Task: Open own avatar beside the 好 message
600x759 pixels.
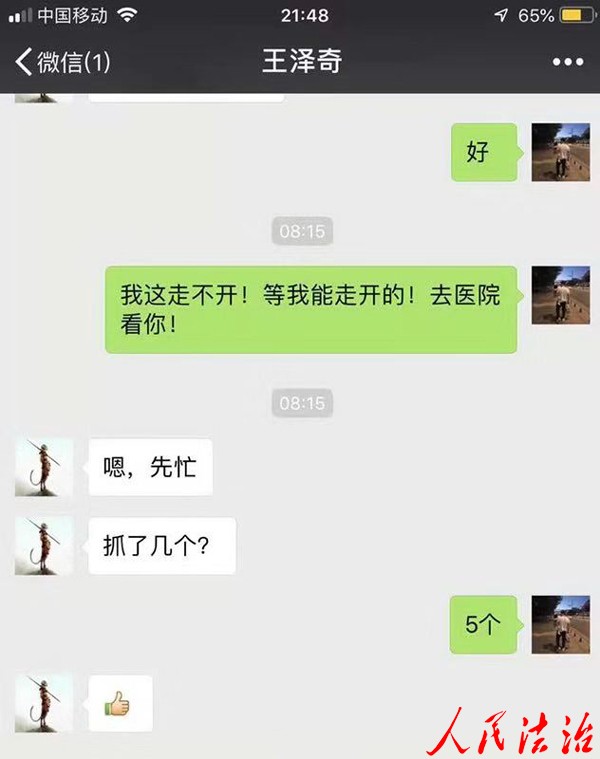Action: click(x=560, y=152)
